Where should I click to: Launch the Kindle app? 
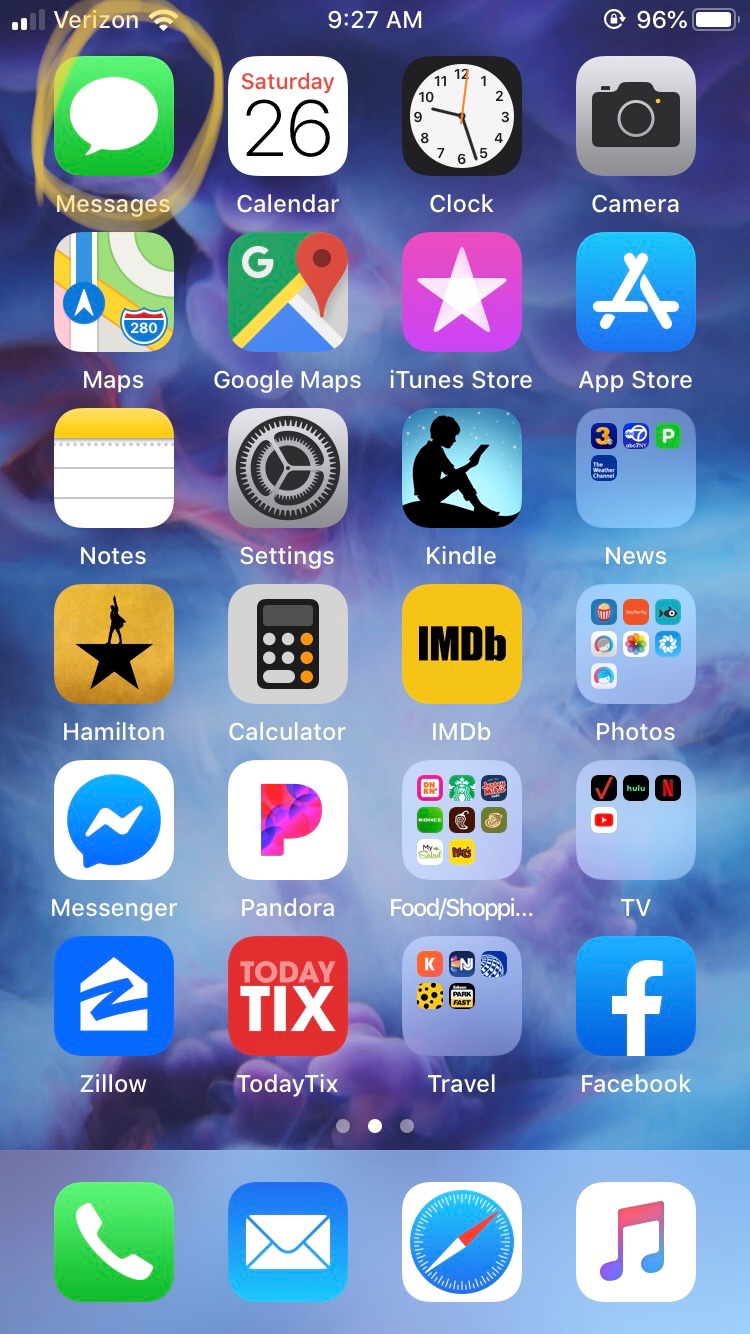click(461, 468)
